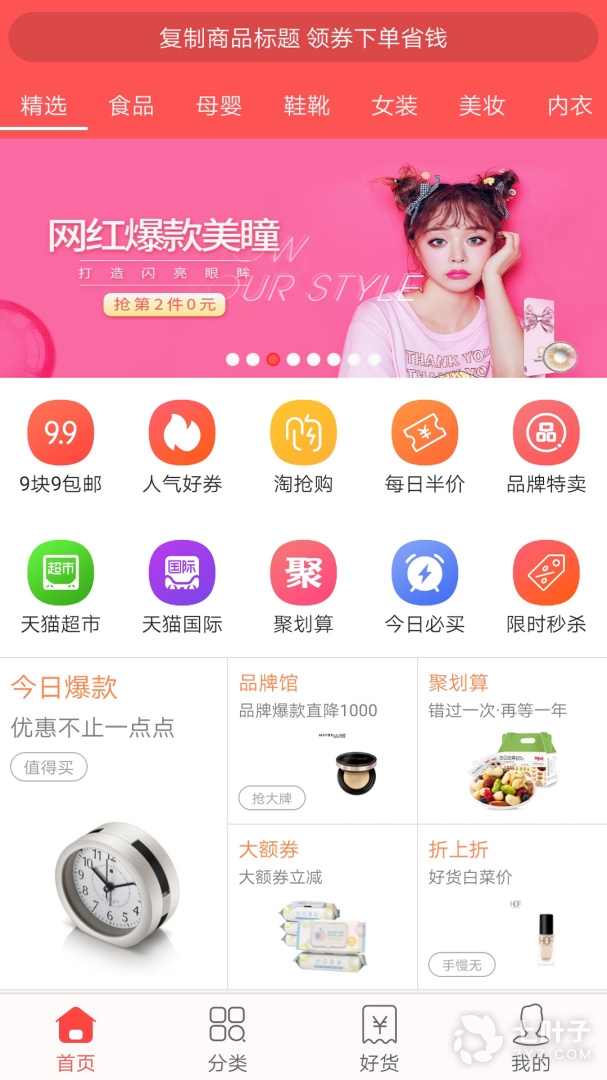Open the 网红爆款美瞳 banner
Screen dimensions: 607x1080
click(303, 258)
